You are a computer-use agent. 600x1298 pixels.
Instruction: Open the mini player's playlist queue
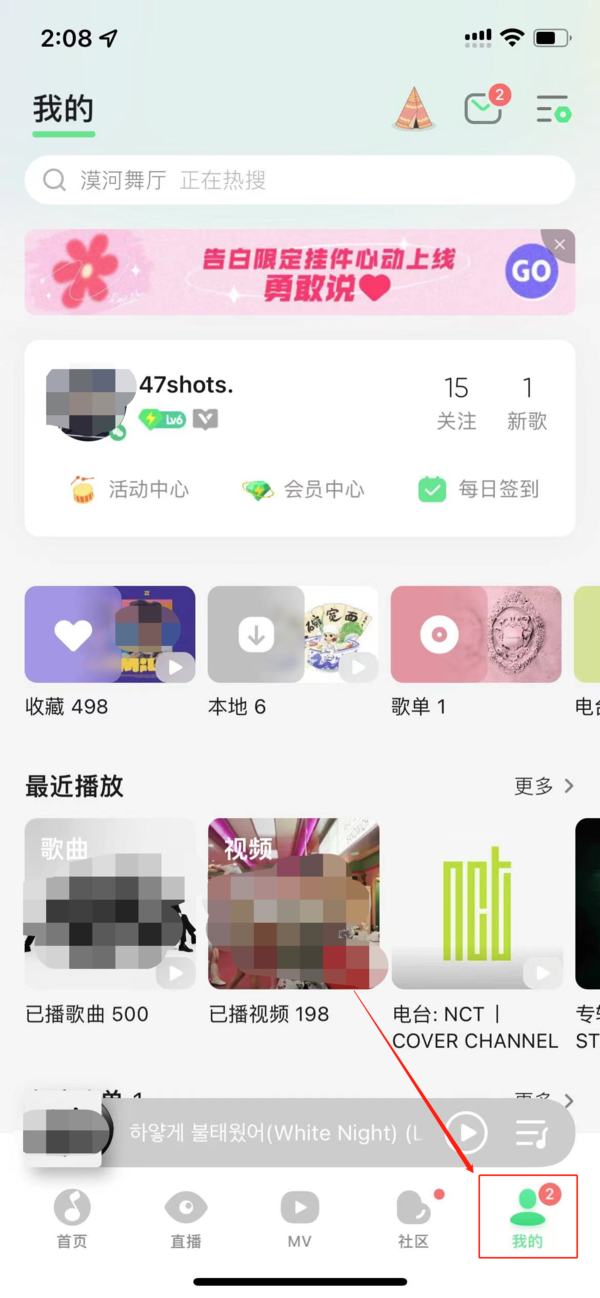click(532, 1132)
